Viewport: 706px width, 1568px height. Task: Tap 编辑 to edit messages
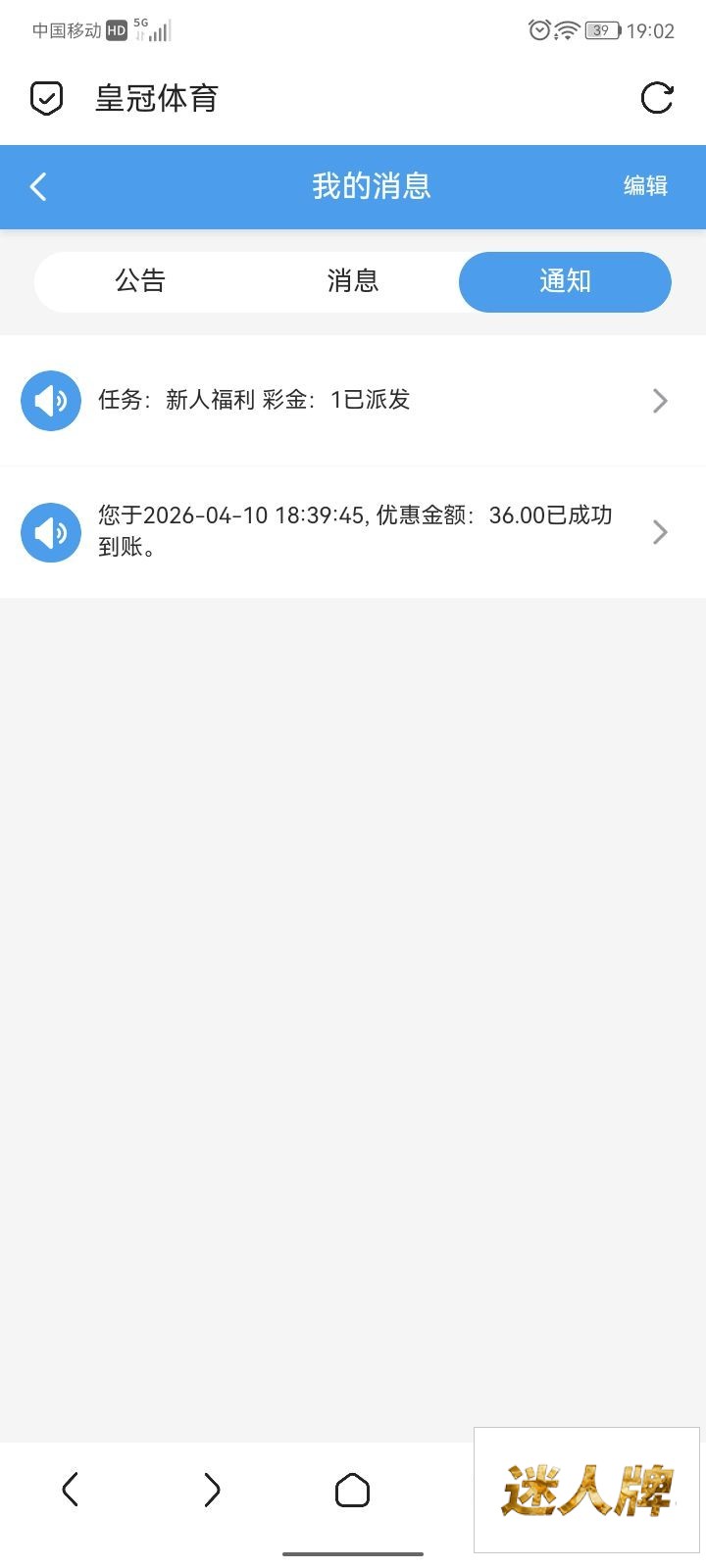[645, 186]
